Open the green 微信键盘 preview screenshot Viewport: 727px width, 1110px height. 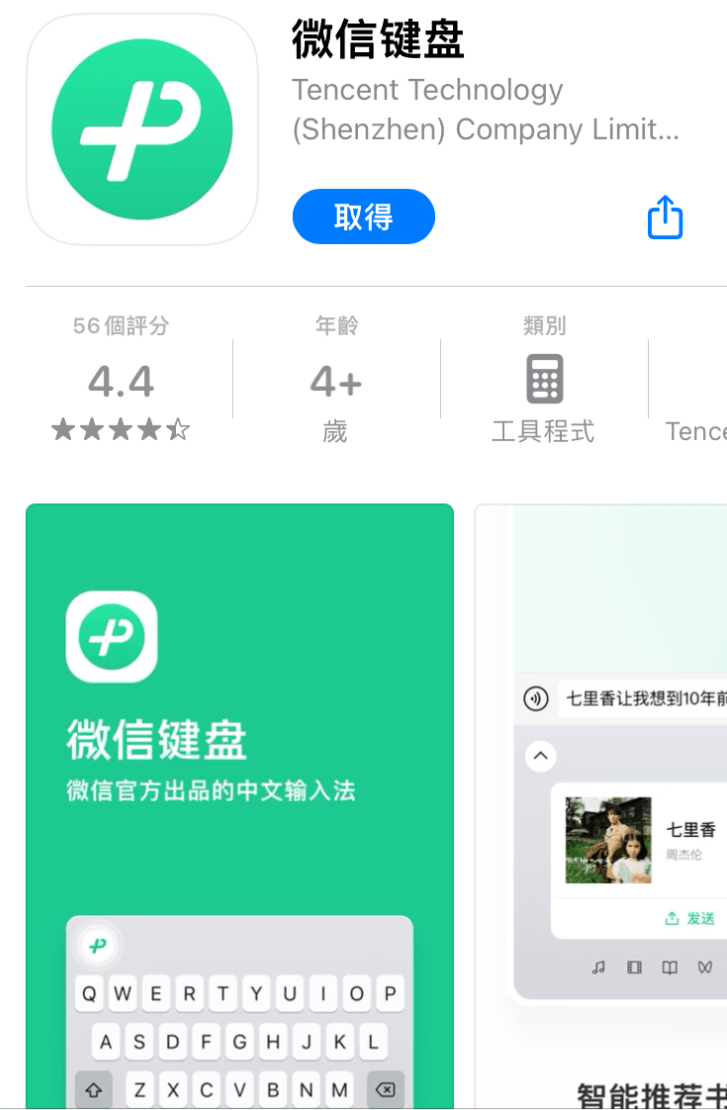pos(239,800)
